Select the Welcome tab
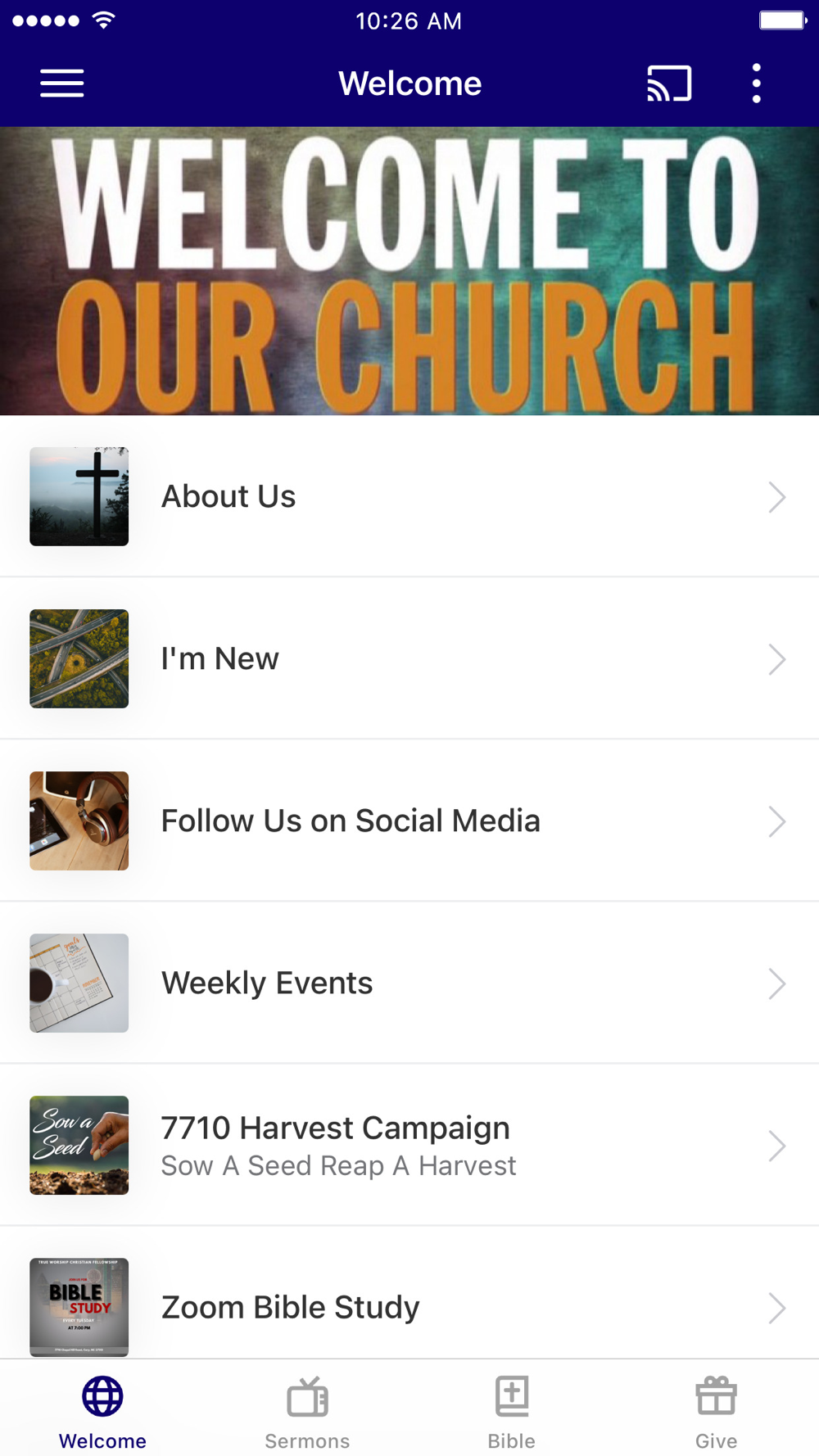The width and height of the screenshot is (819, 1456). (x=102, y=1412)
